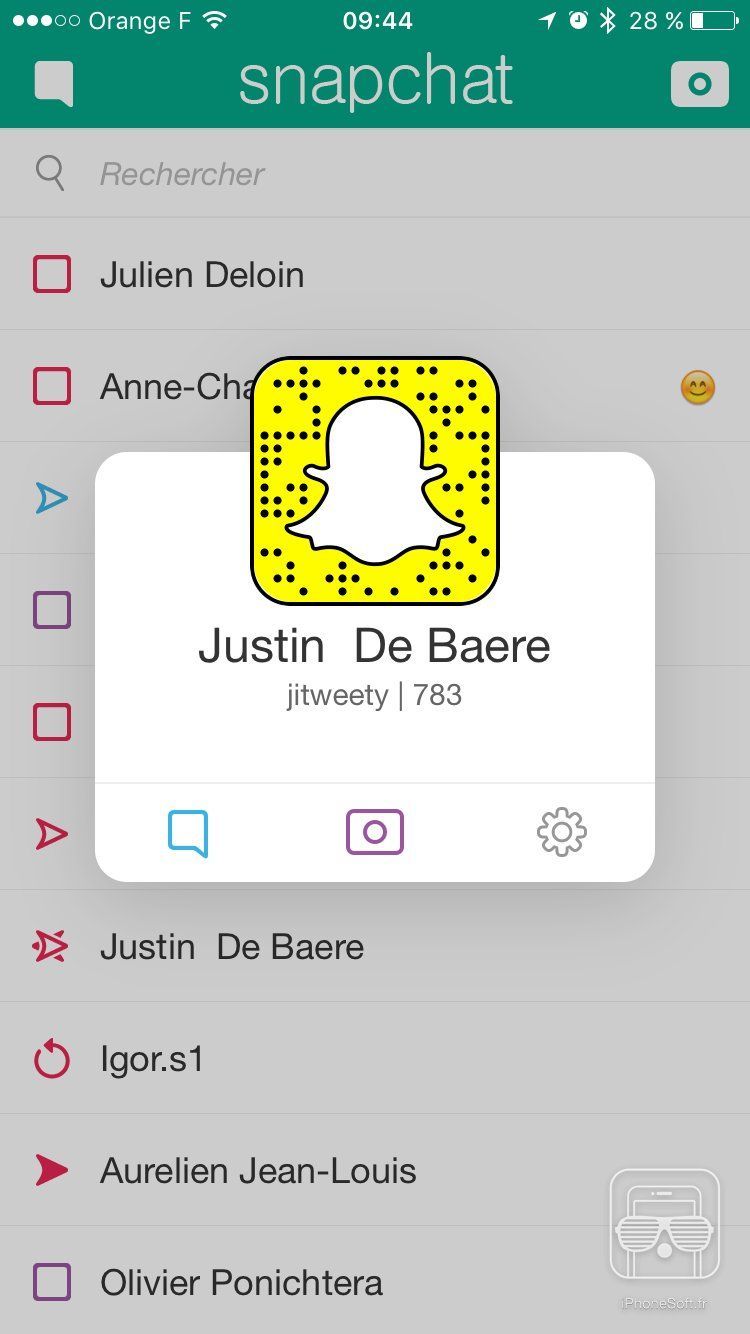Select the friend name Justin De Baere on the card
750x1334 pixels.
[x=375, y=645]
